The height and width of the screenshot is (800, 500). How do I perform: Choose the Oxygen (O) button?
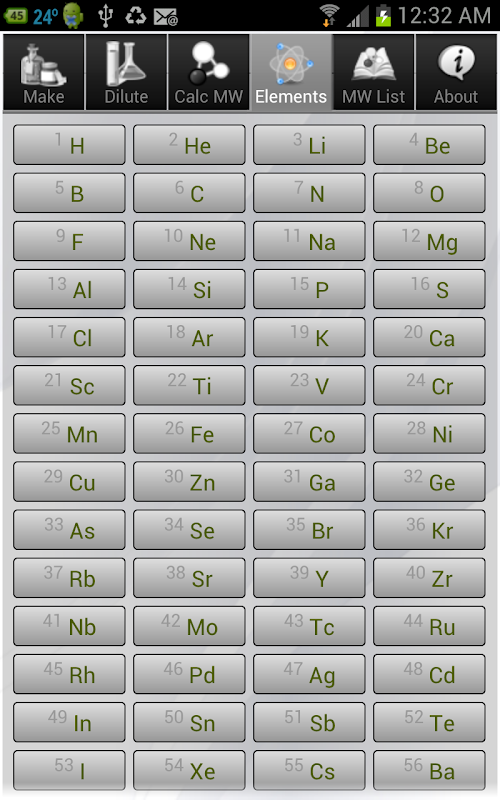429,193
